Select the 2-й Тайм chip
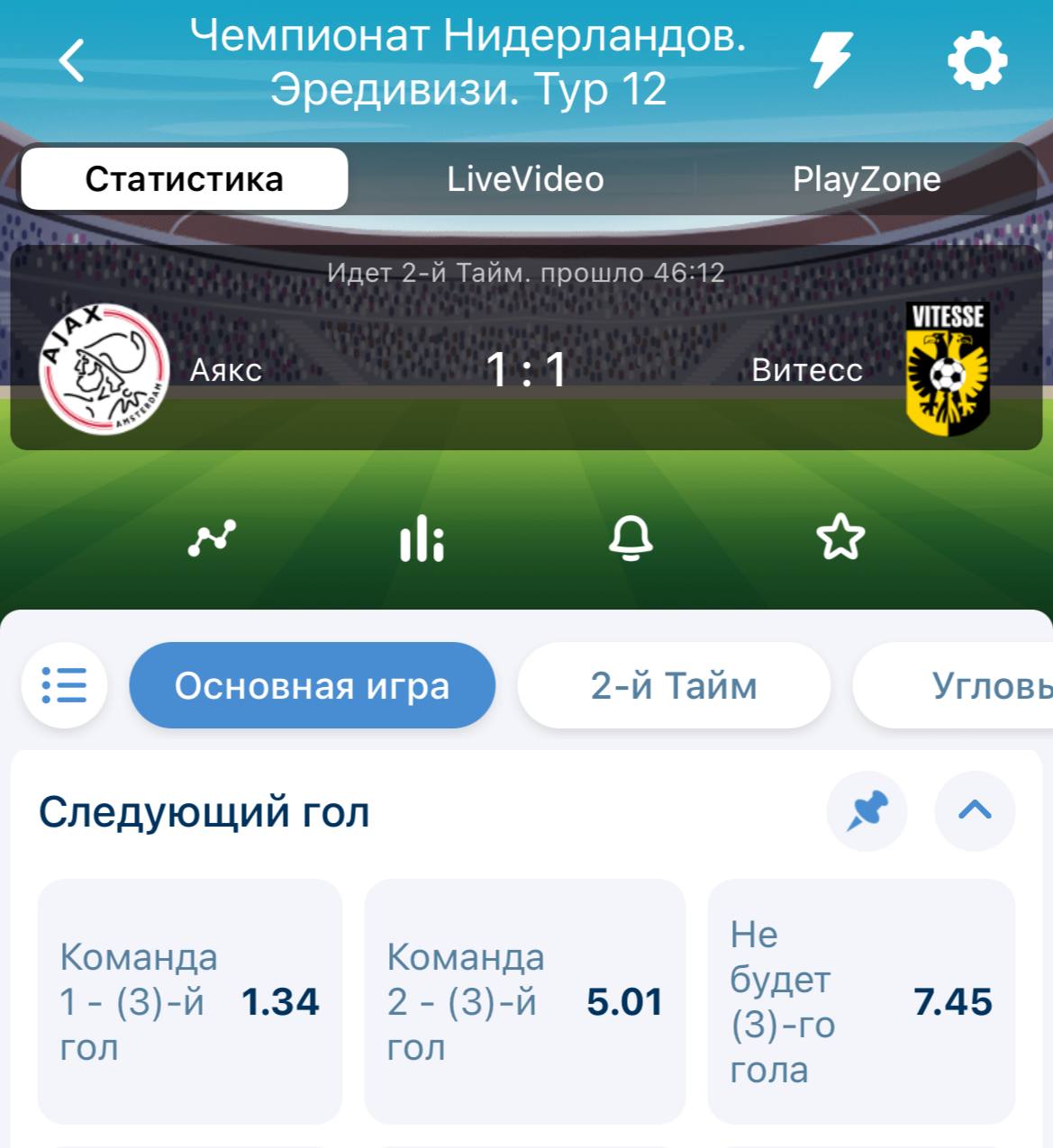 pos(673,685)
